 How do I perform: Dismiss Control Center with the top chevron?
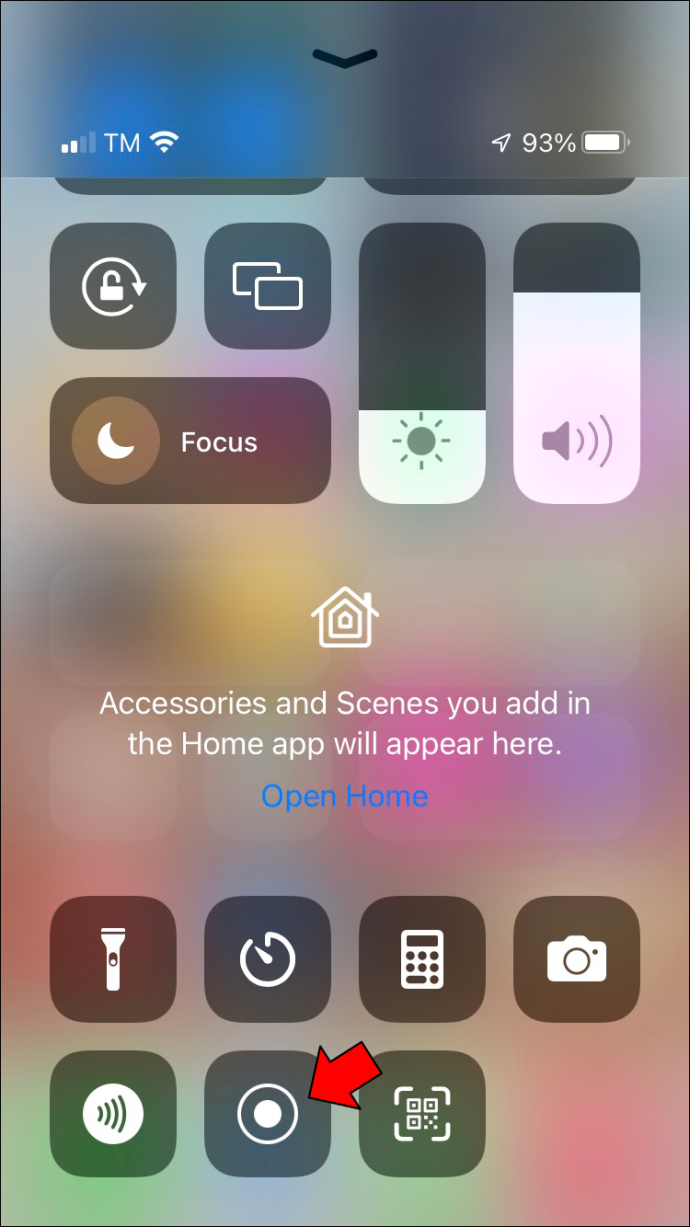(x=344, y=58)
